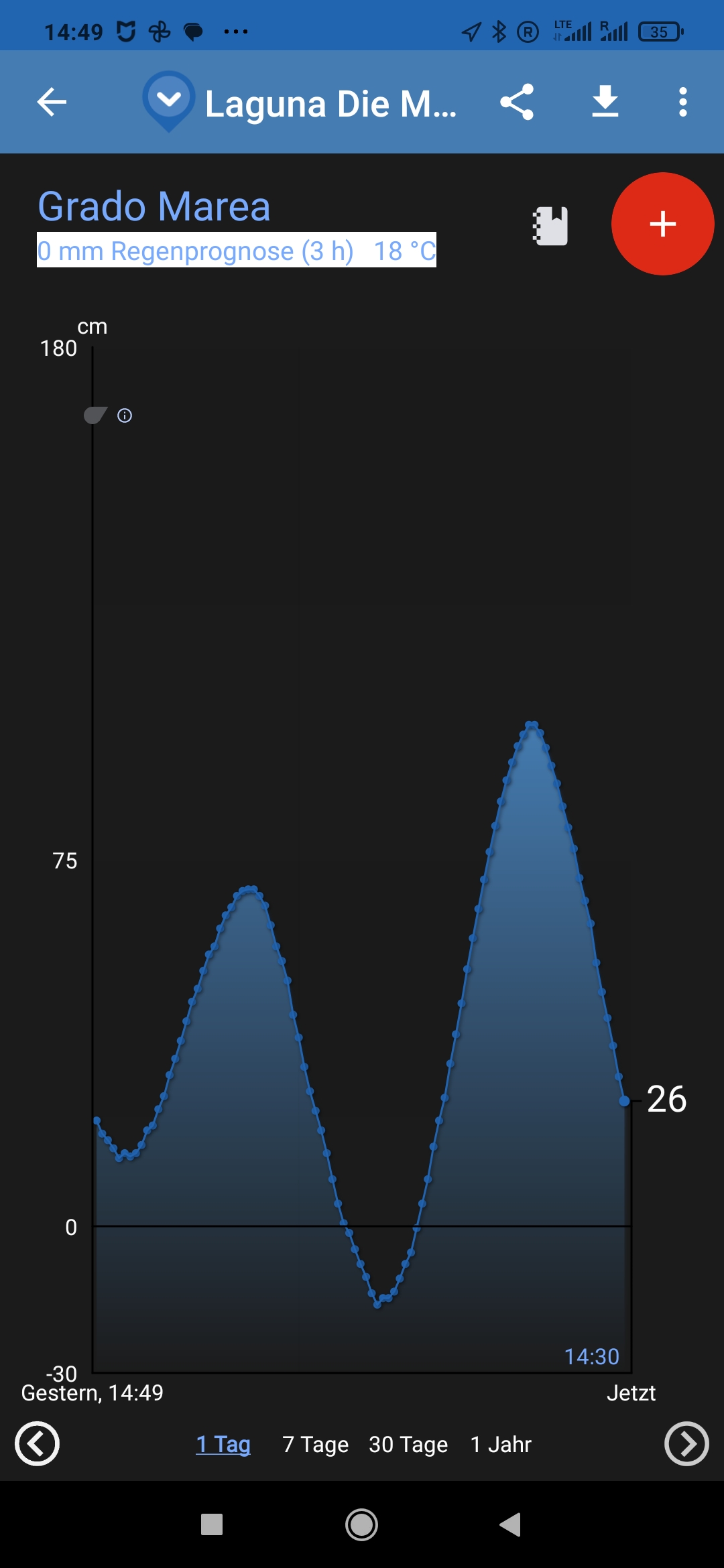
Task: Switch to the 7 Tage range
Action: (315, 1444)
